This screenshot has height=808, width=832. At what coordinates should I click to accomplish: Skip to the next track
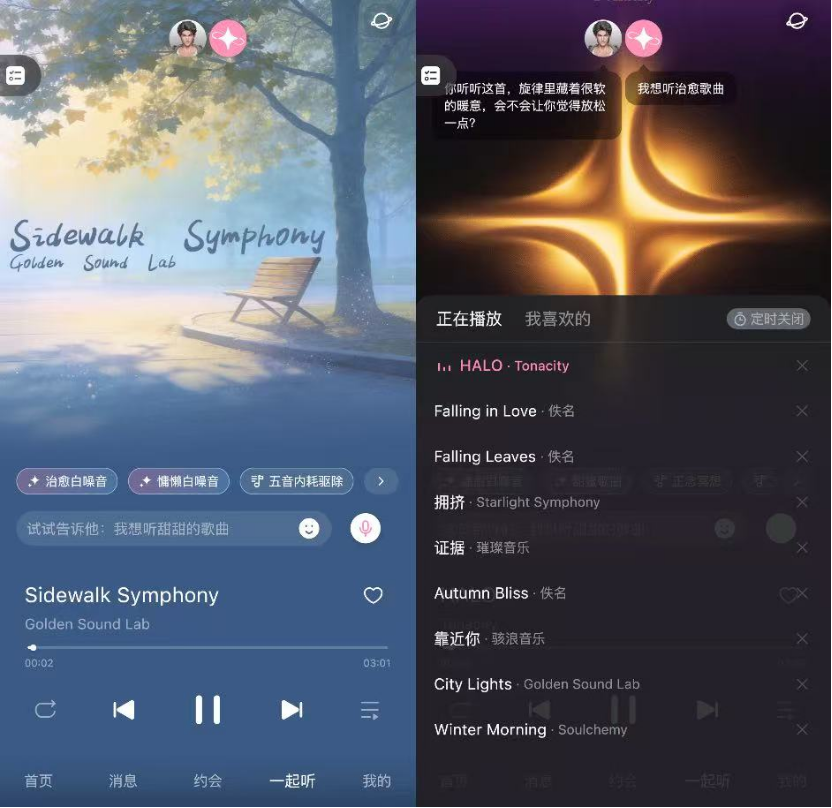[x=291, y=710]
